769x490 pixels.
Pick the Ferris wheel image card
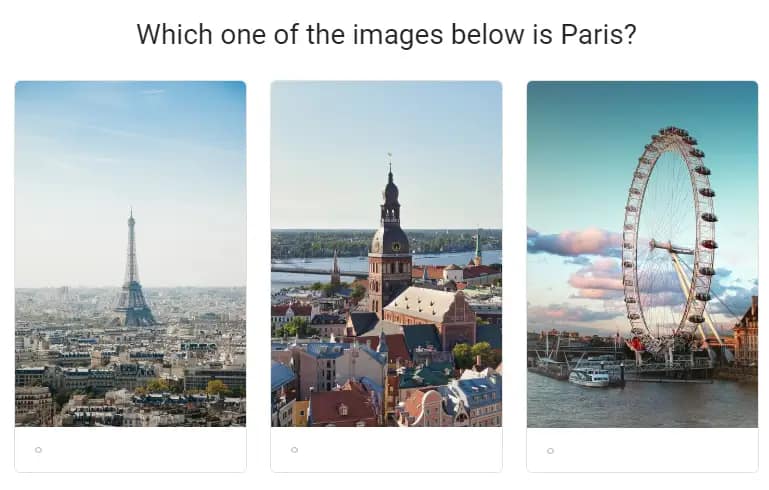[x=642, y=254]
